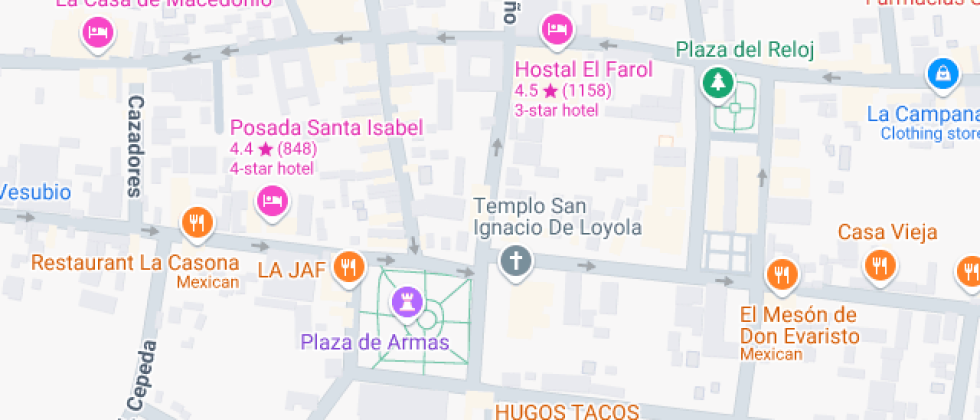The image size is (980, 420).
Task: Tap the La Casa de Macedonio hotel pin
Action: point(98,34)
